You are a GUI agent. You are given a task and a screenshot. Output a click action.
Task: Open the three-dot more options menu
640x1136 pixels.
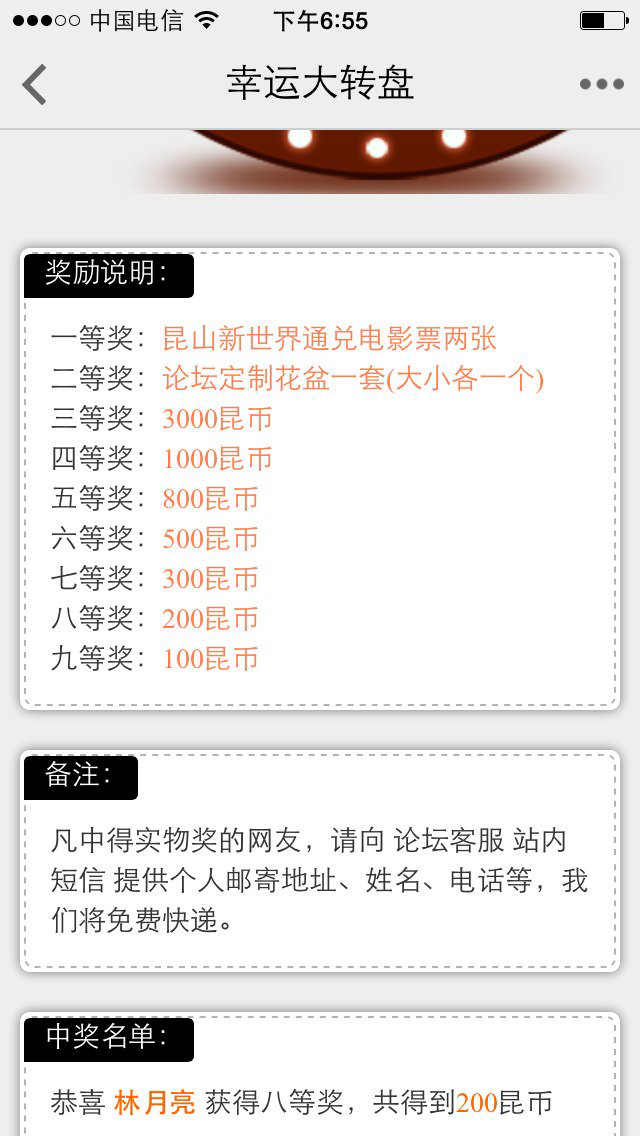click(602, 85)
